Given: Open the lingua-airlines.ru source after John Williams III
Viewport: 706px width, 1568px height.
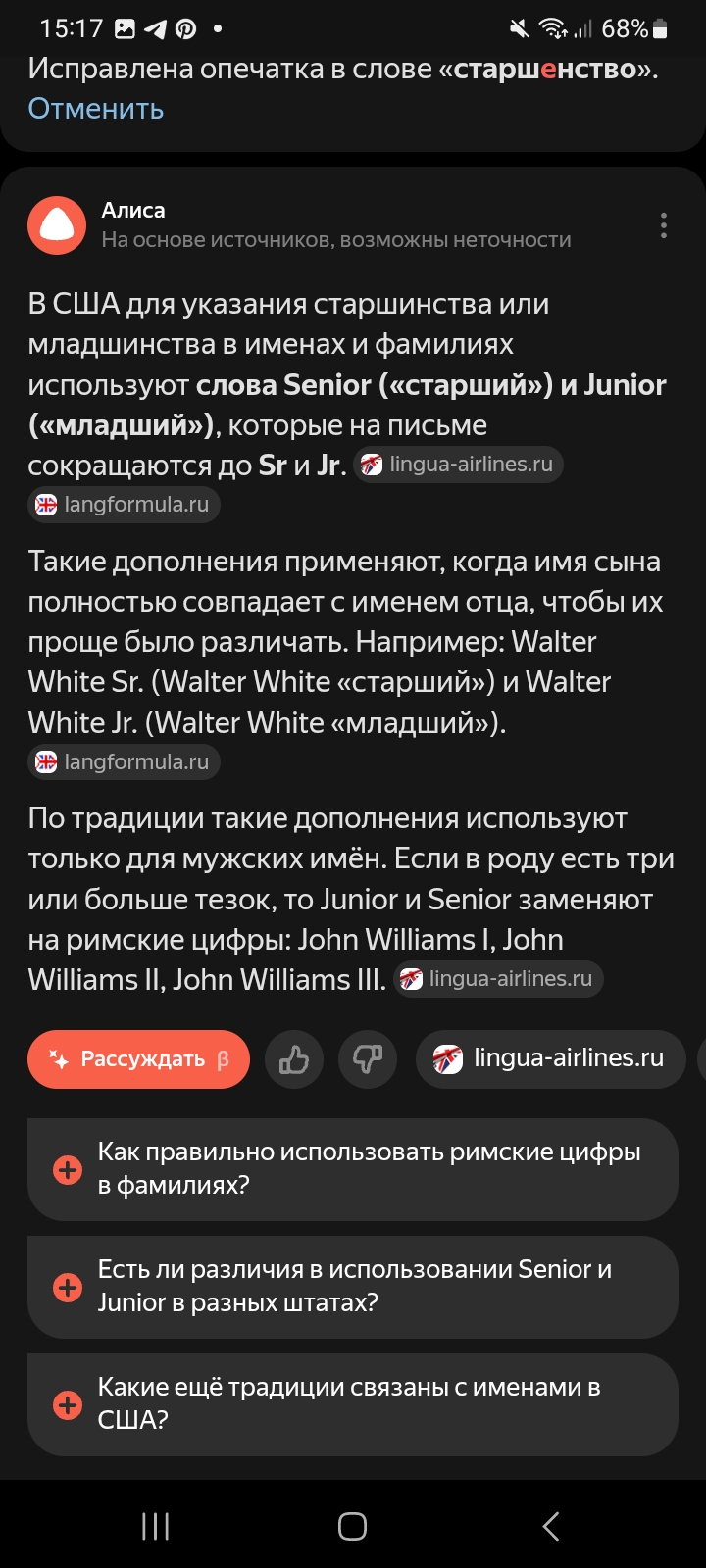Looking at the screenshot, I should tap(498, 979).
